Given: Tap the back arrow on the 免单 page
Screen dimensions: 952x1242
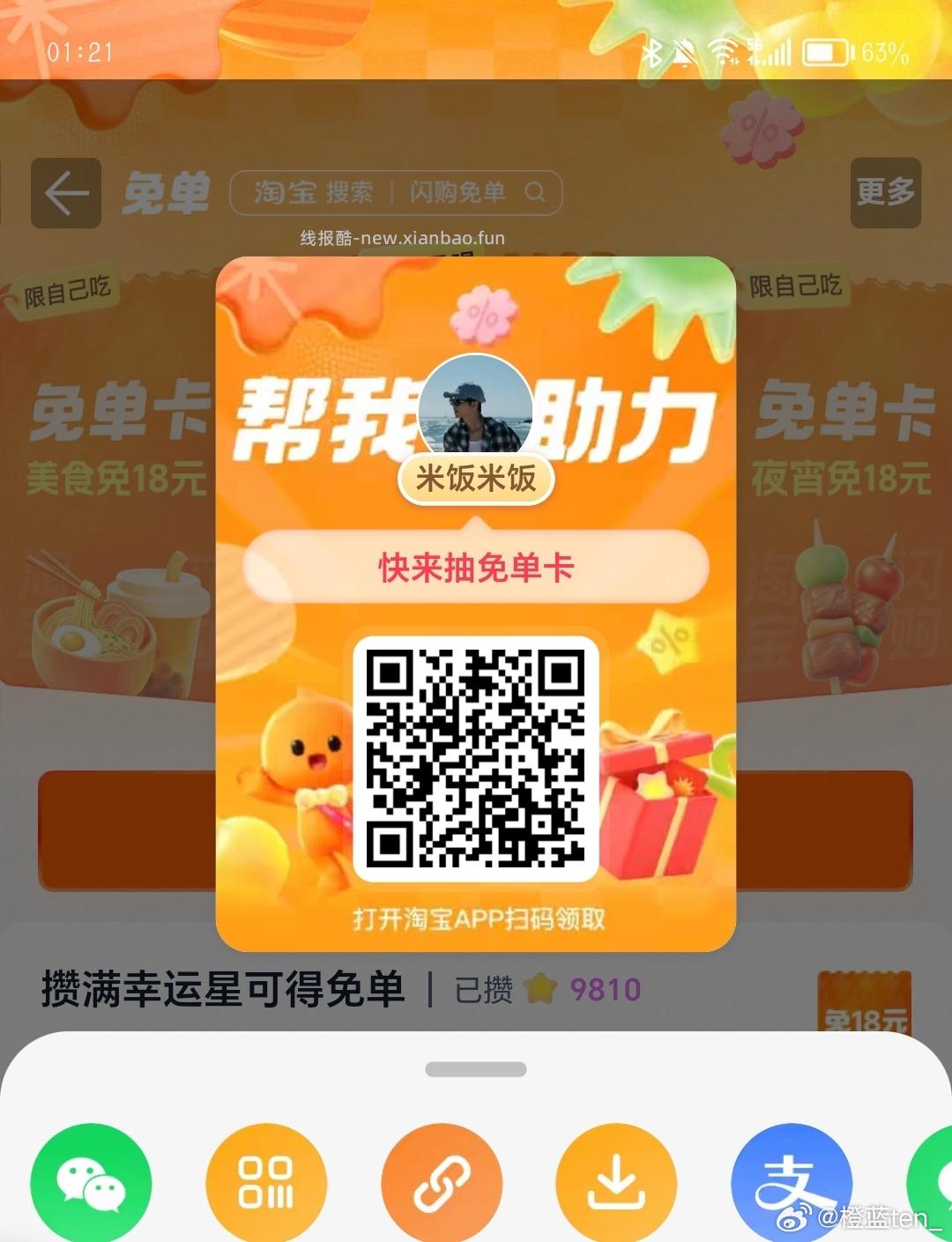Looking at the screenshot, I should tap(65, 193).
